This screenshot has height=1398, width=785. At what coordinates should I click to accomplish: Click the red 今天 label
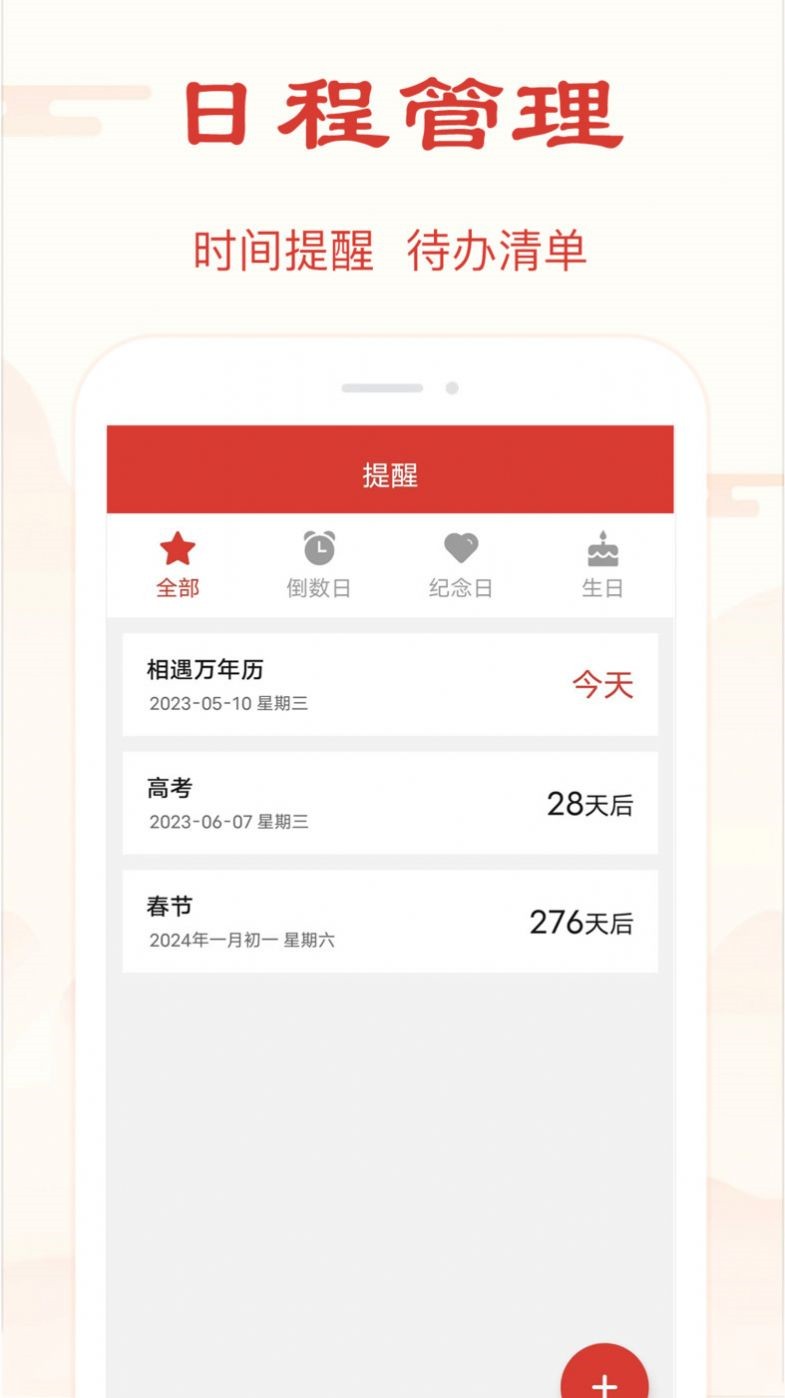[x=604, y=682]
